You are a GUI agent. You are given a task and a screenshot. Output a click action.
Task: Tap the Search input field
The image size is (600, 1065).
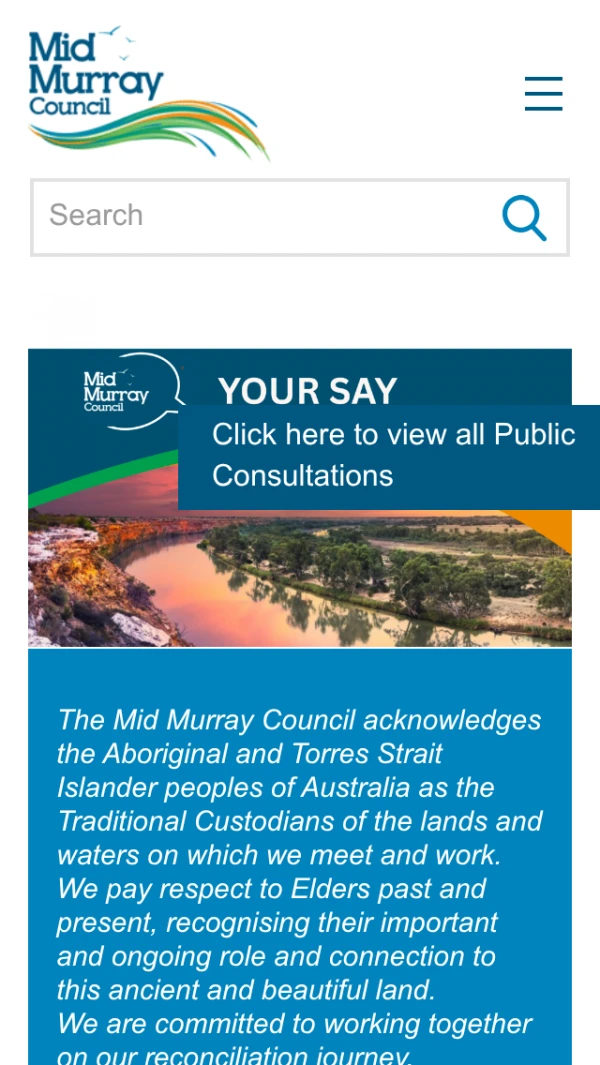(260, 216)
